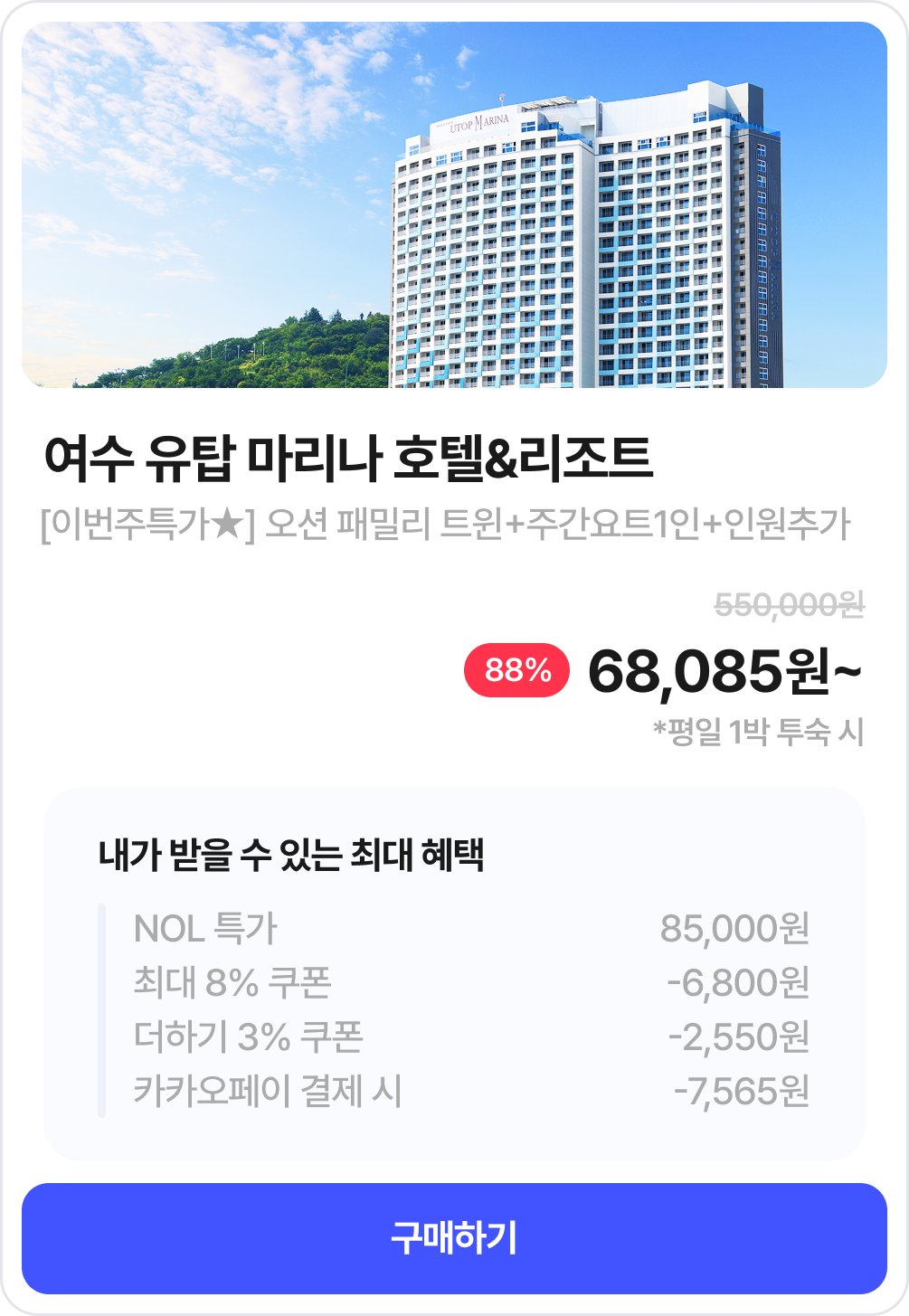Viewport: 909px width, 1316px height.
Task: Tap the 구매하기 purchase button
Action: pos(454,1237)
